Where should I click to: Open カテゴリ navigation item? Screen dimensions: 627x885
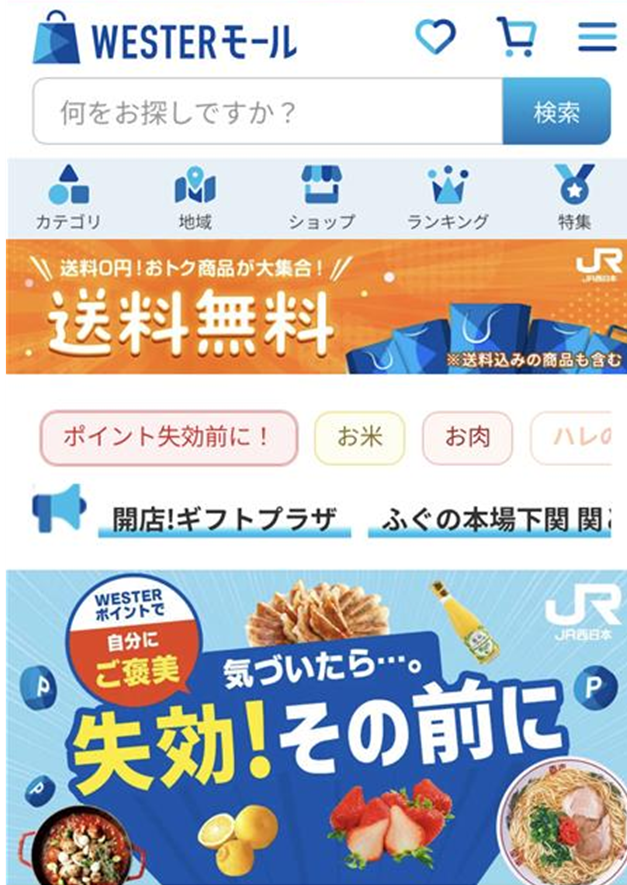pyautogui.click(x=68, y=198)
